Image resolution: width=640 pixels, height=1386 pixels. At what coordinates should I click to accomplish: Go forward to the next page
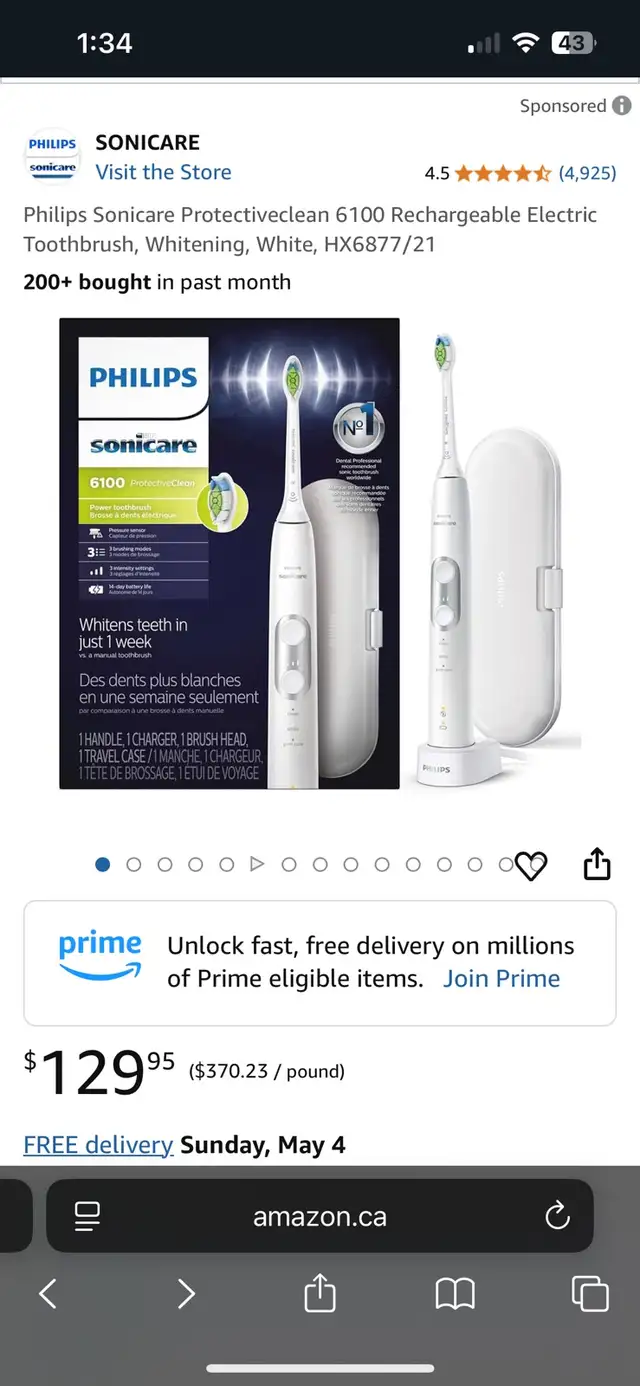click(186, 1294)
